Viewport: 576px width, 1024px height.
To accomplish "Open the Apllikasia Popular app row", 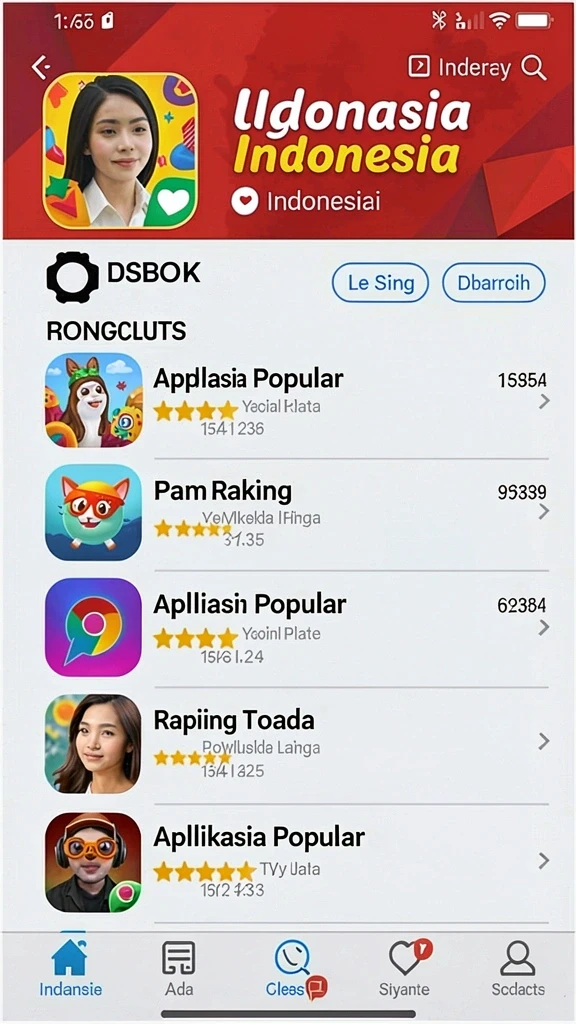I will tap(298, 861).
